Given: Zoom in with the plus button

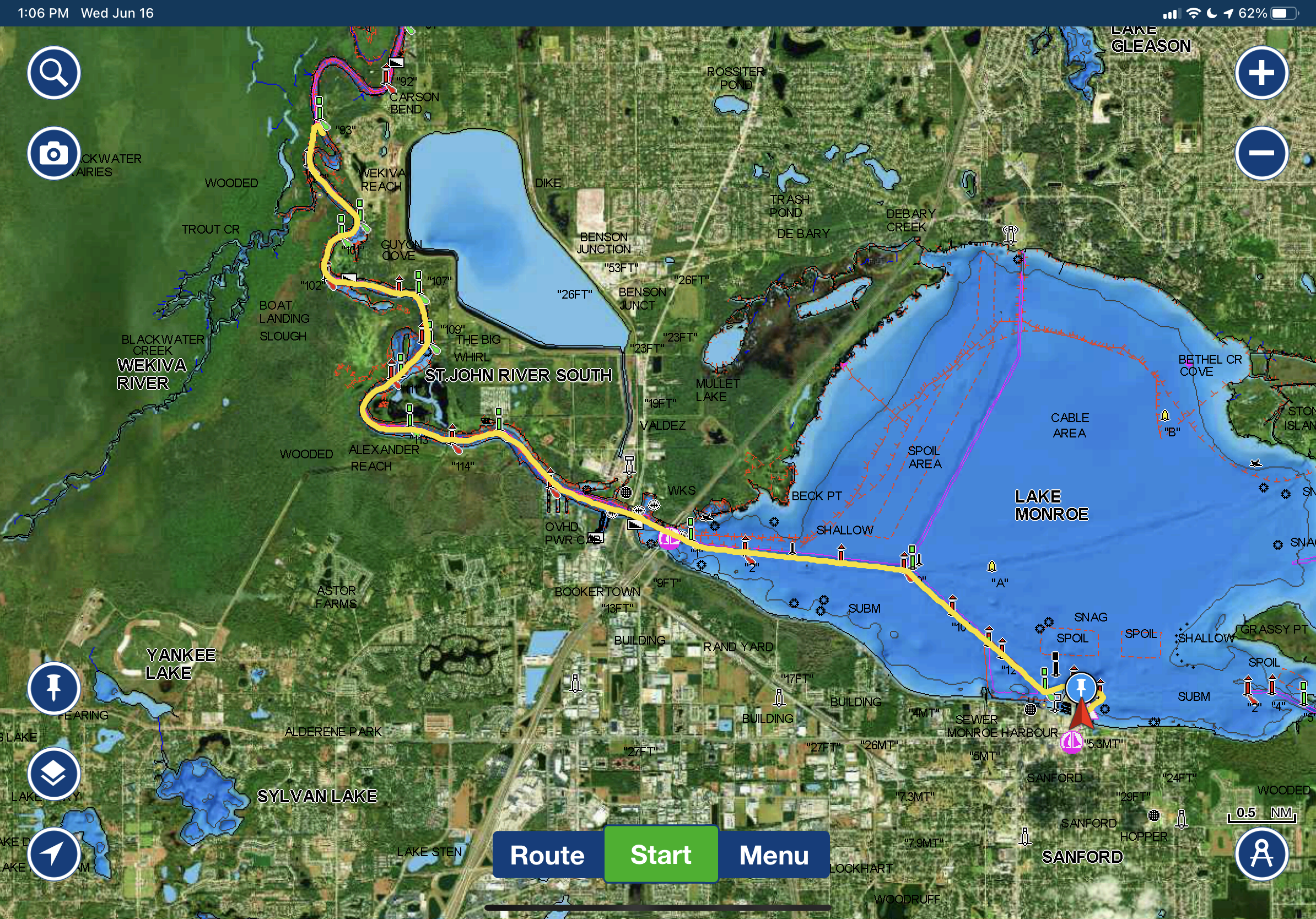Looking at the screenshot, I should (1261, 73).
